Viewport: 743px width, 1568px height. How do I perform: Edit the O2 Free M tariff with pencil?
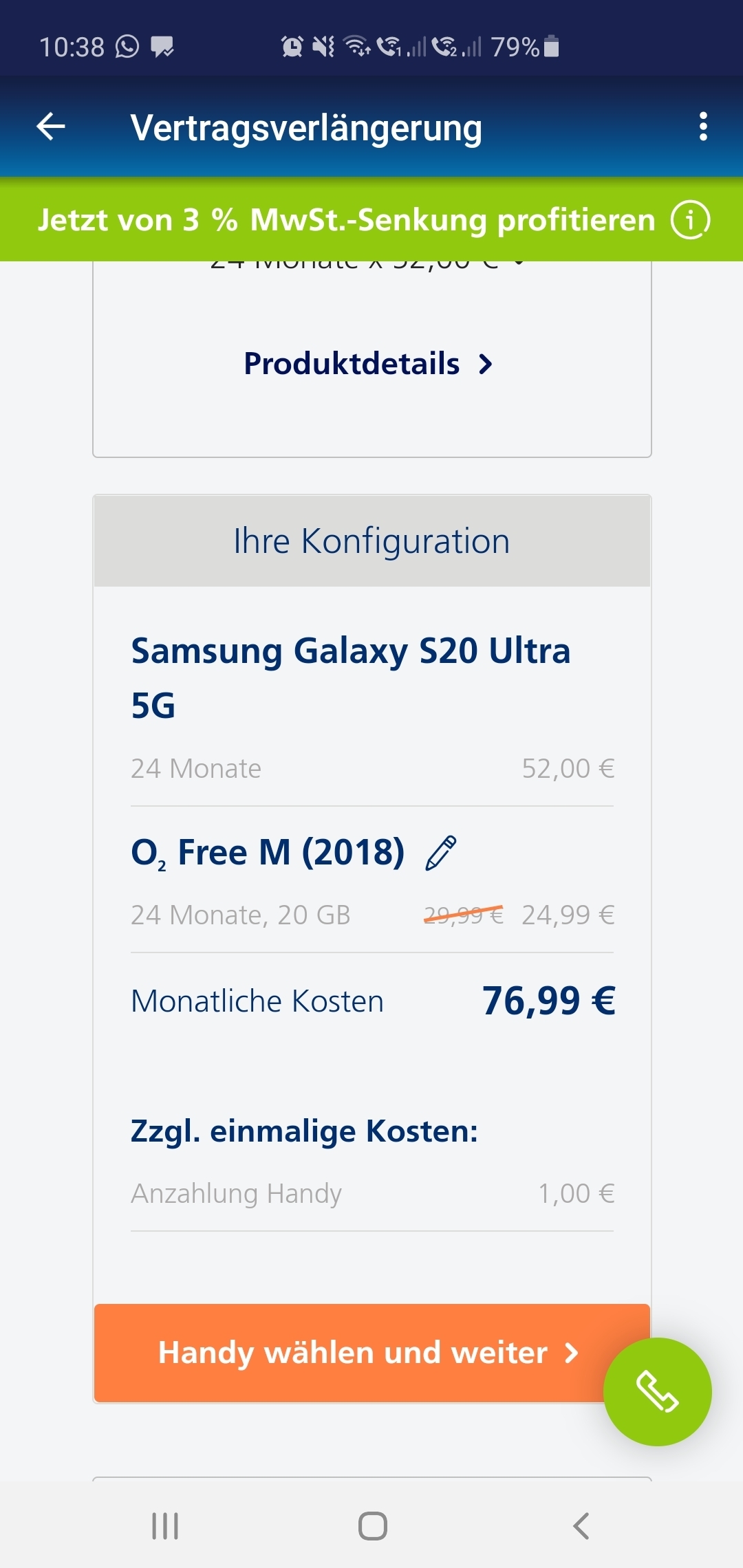(x=441, y=853)
